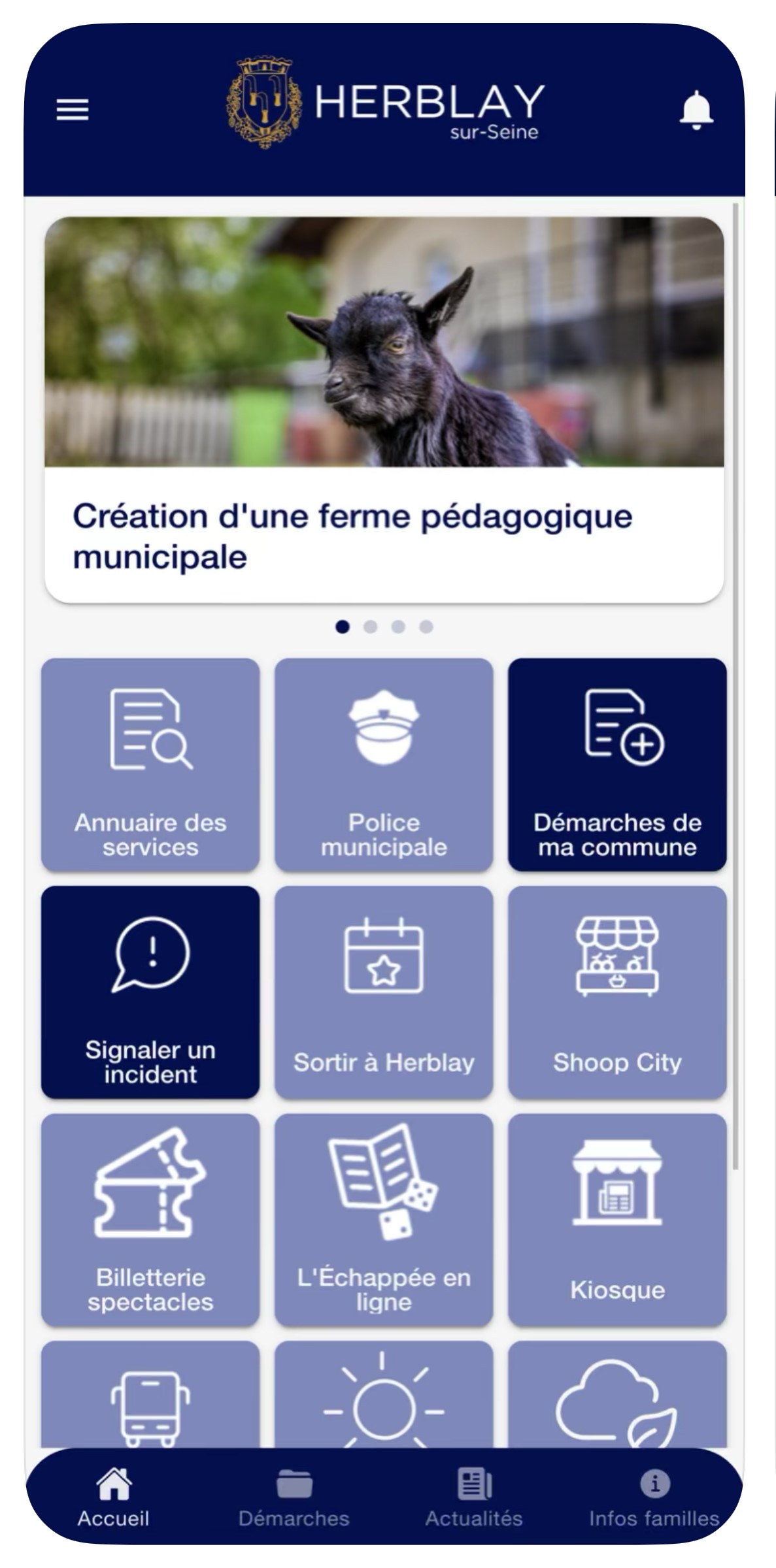Open Annuaire des services
This screenshot has width=776, height=1568.
coord(150,764)
